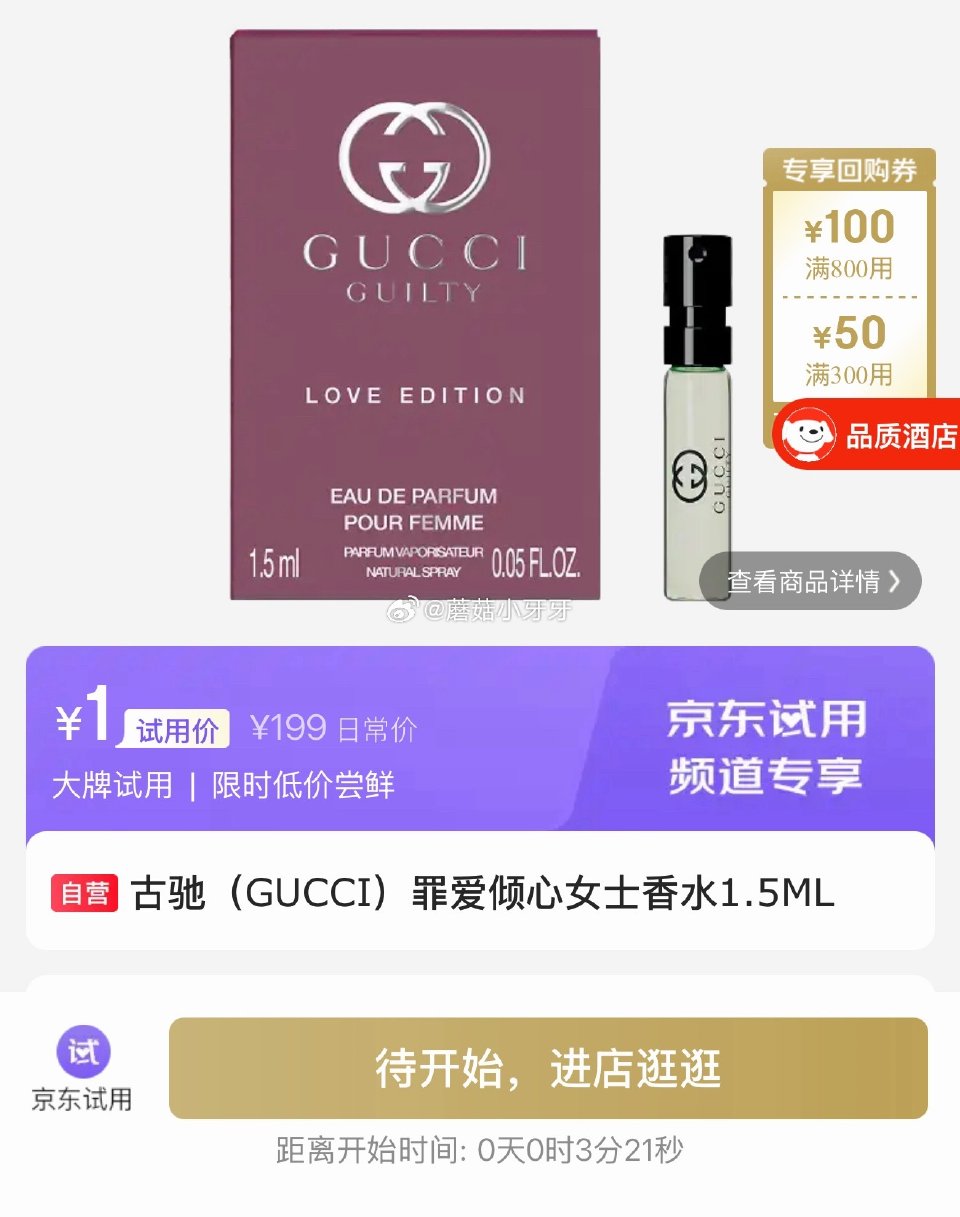Click the countdown timer showing 0天0时3分21秒
The height and width of the screenshot is (1217, 960).
[x=480, y=1152]
